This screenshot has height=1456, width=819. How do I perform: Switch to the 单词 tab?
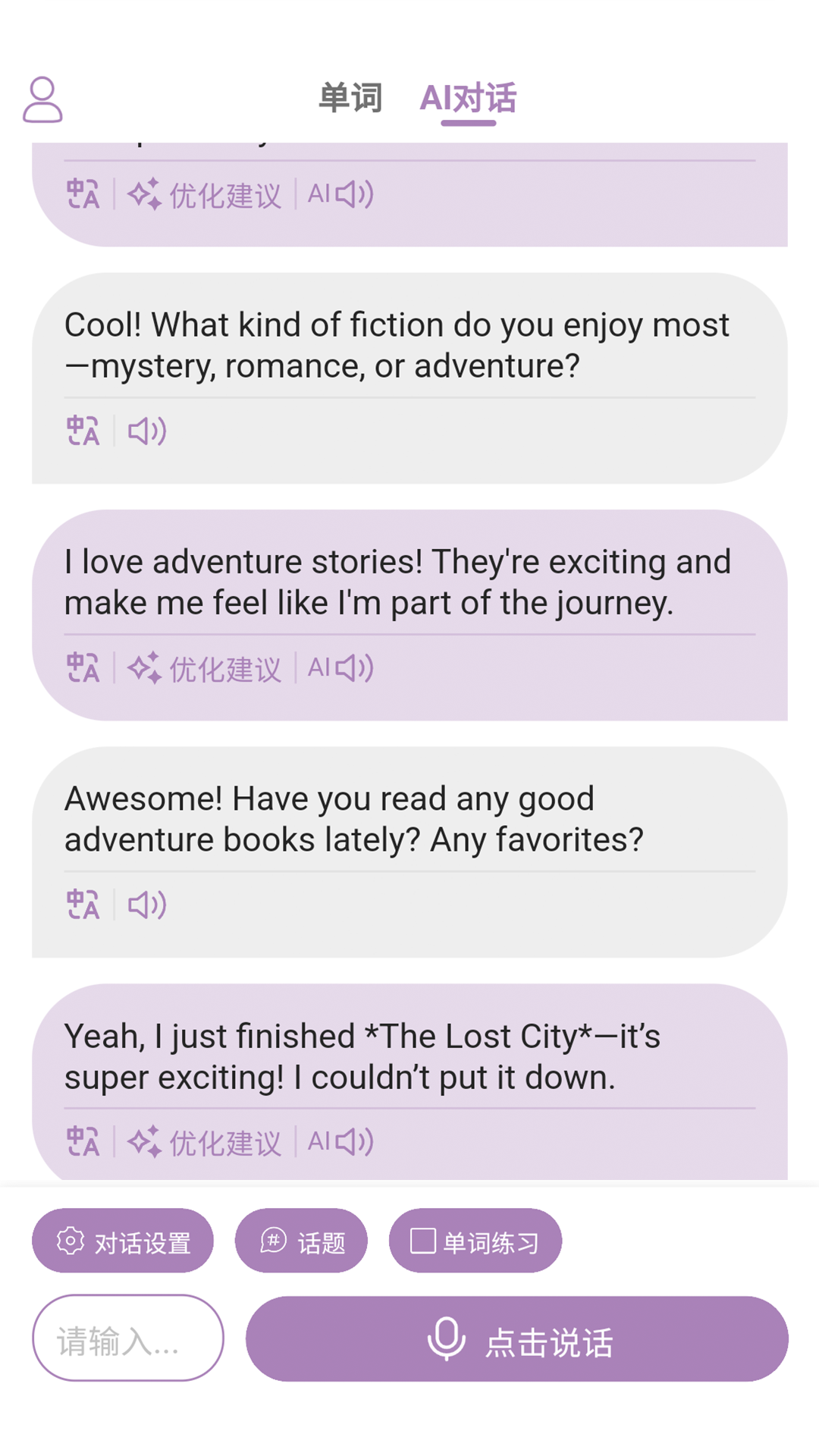click(x=350, y=99)
